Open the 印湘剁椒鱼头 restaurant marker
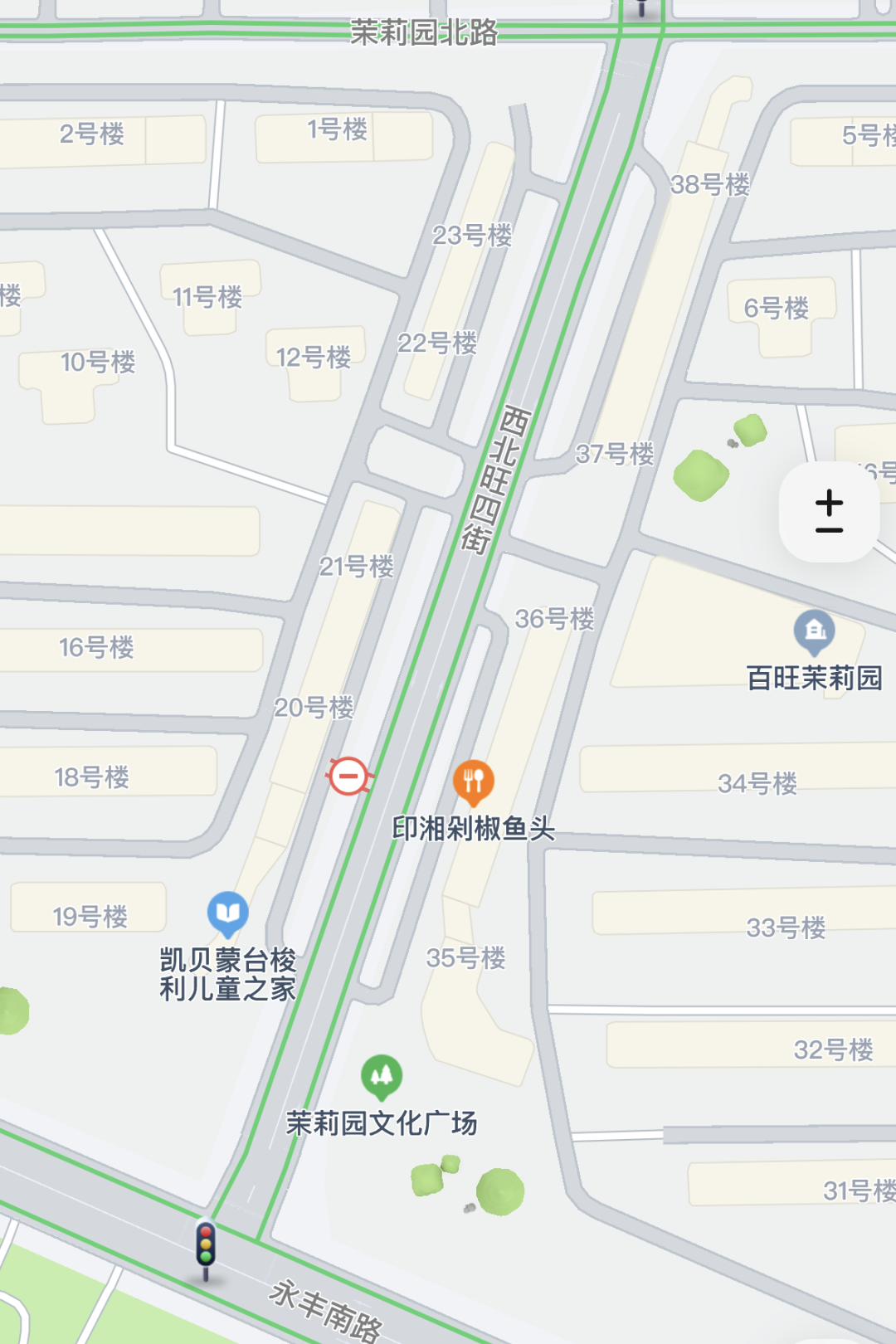 click(474, 782)
